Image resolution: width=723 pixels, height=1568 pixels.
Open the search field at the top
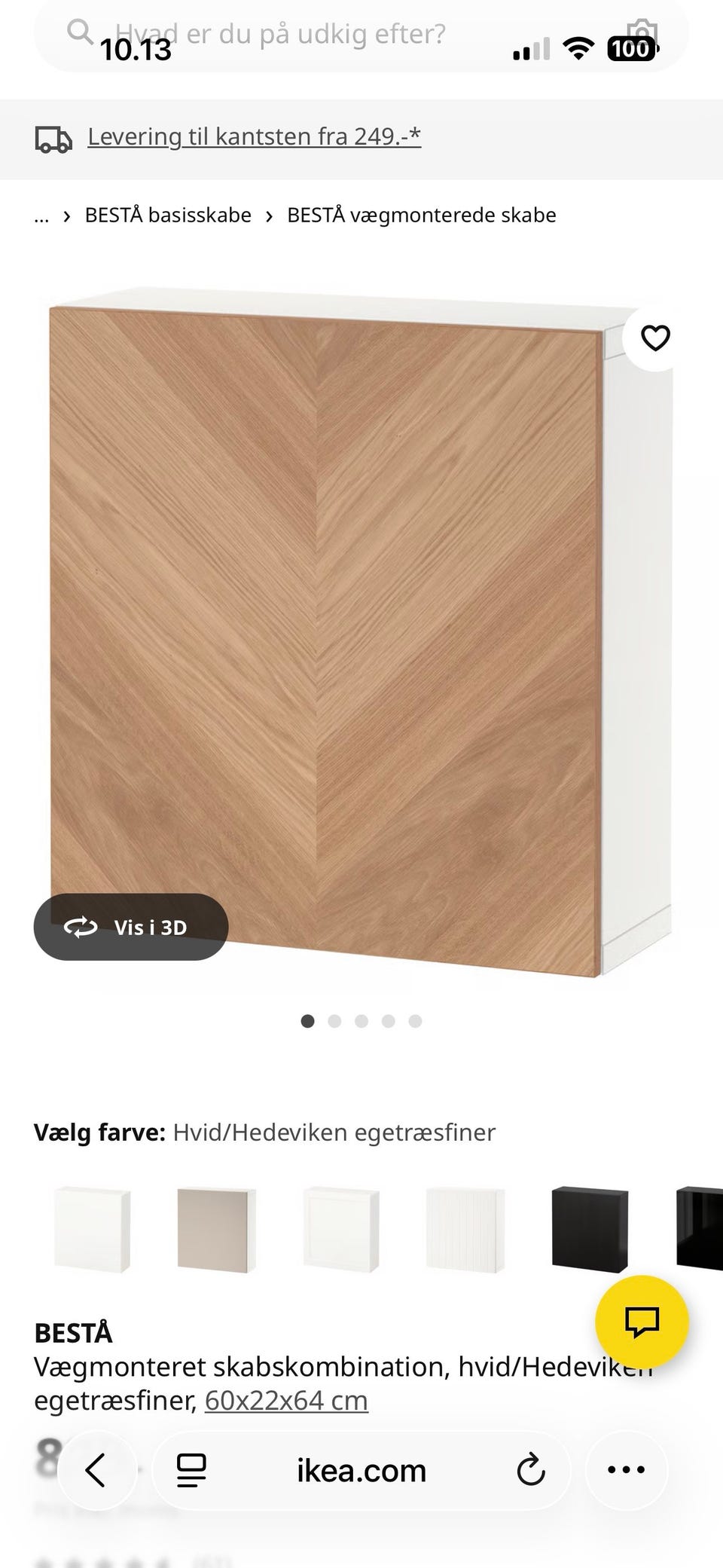click(x=301, y=32)
